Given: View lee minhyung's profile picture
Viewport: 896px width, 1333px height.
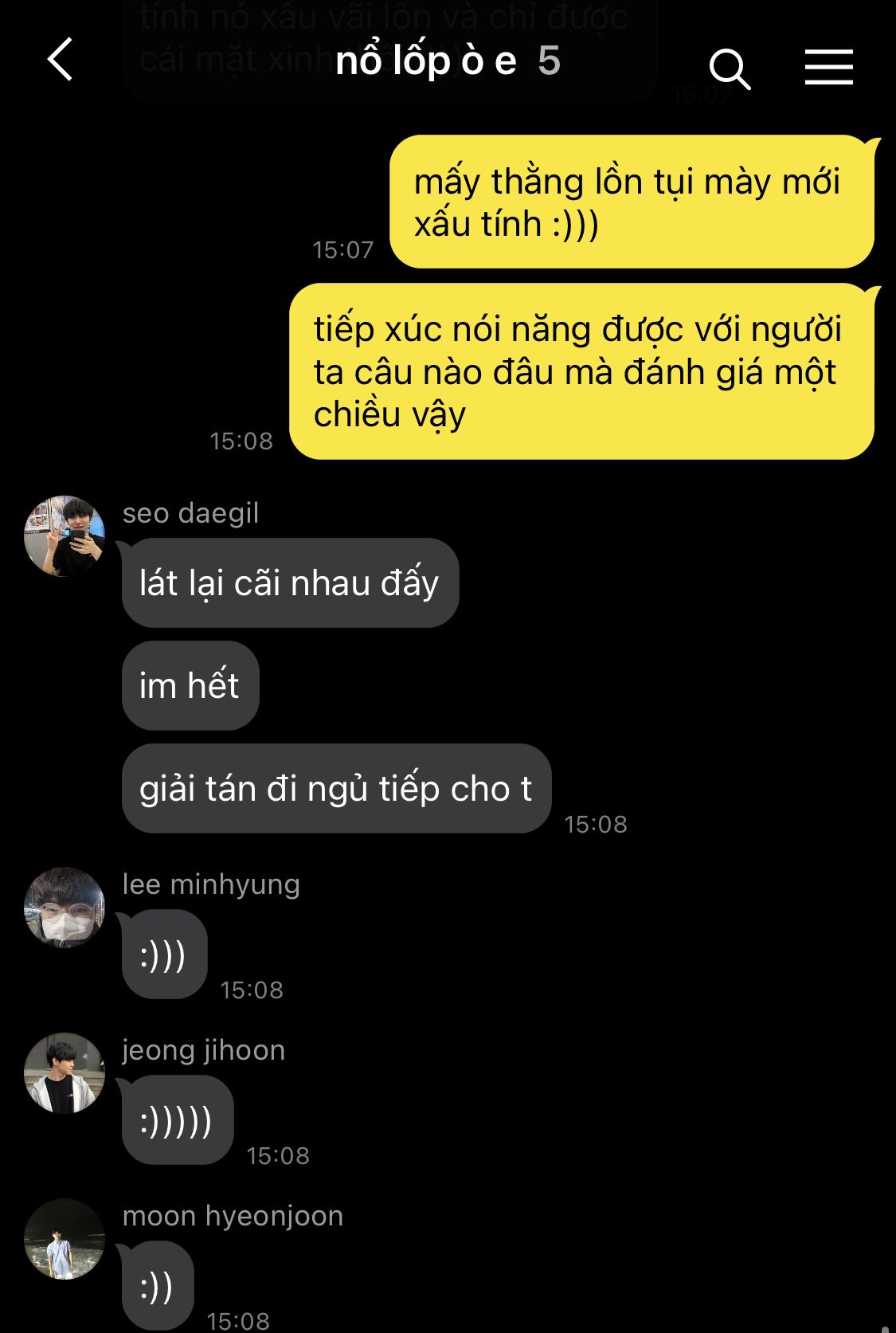Looking at the screenshot, I should (x=65, y=908).
